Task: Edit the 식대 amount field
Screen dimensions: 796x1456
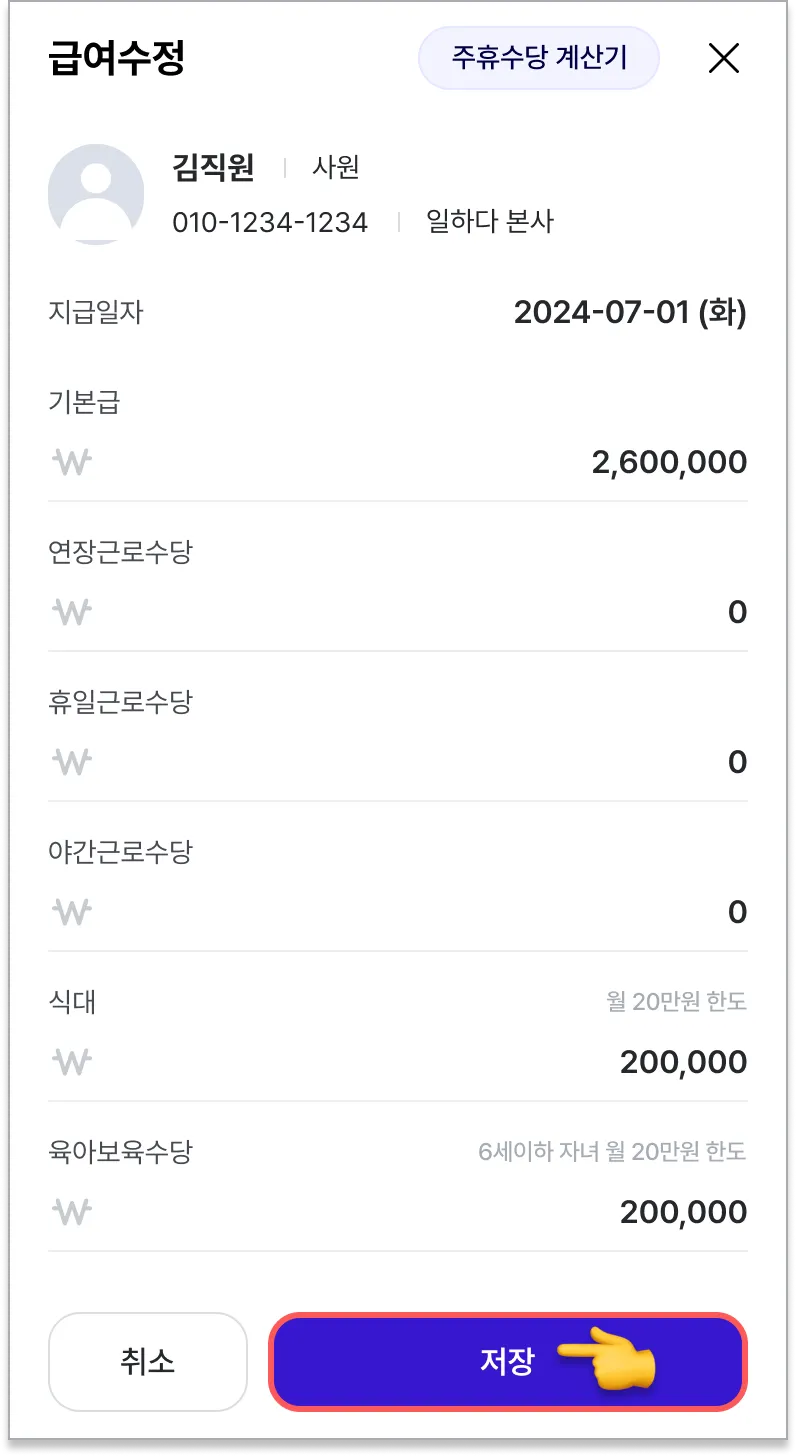Action: 398,1062
